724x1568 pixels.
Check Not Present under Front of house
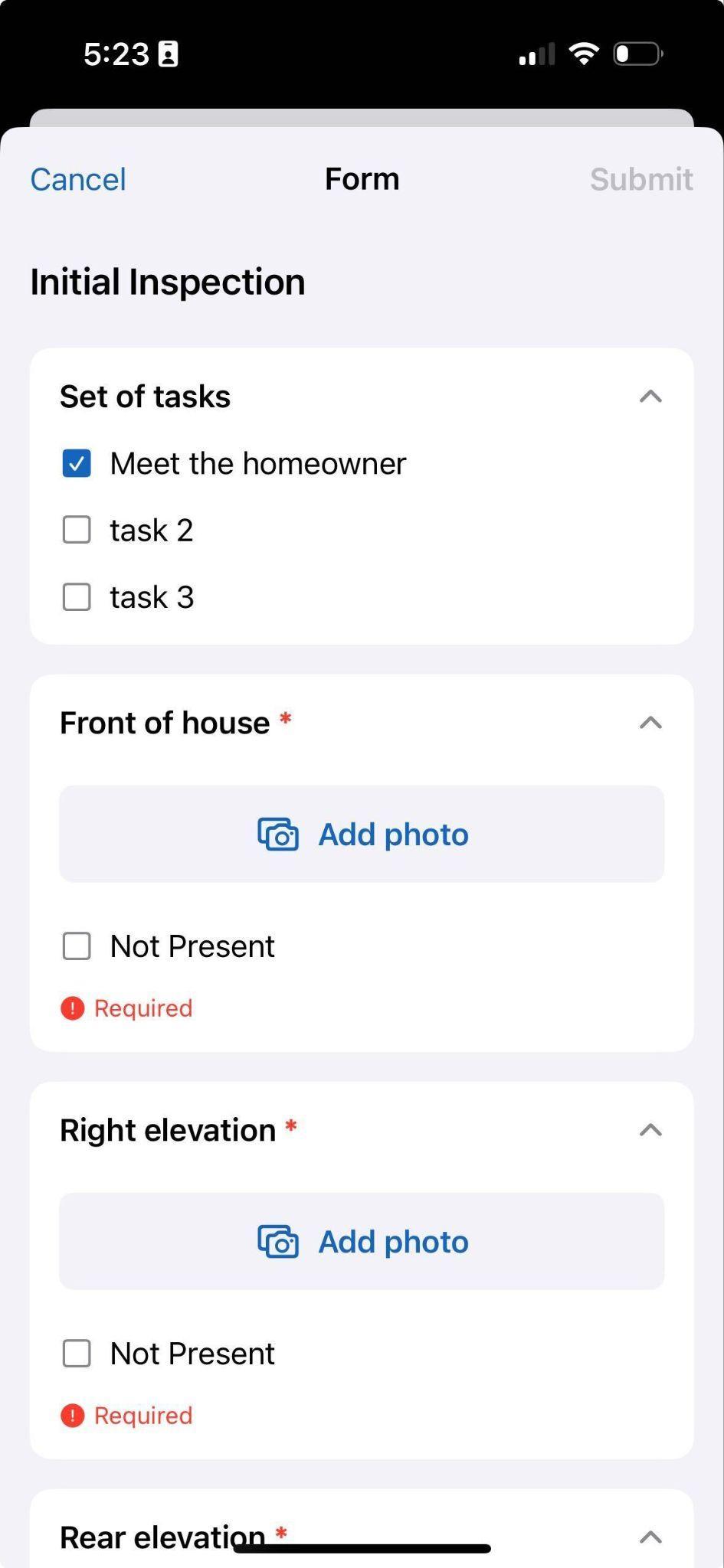tap(77, 946)
